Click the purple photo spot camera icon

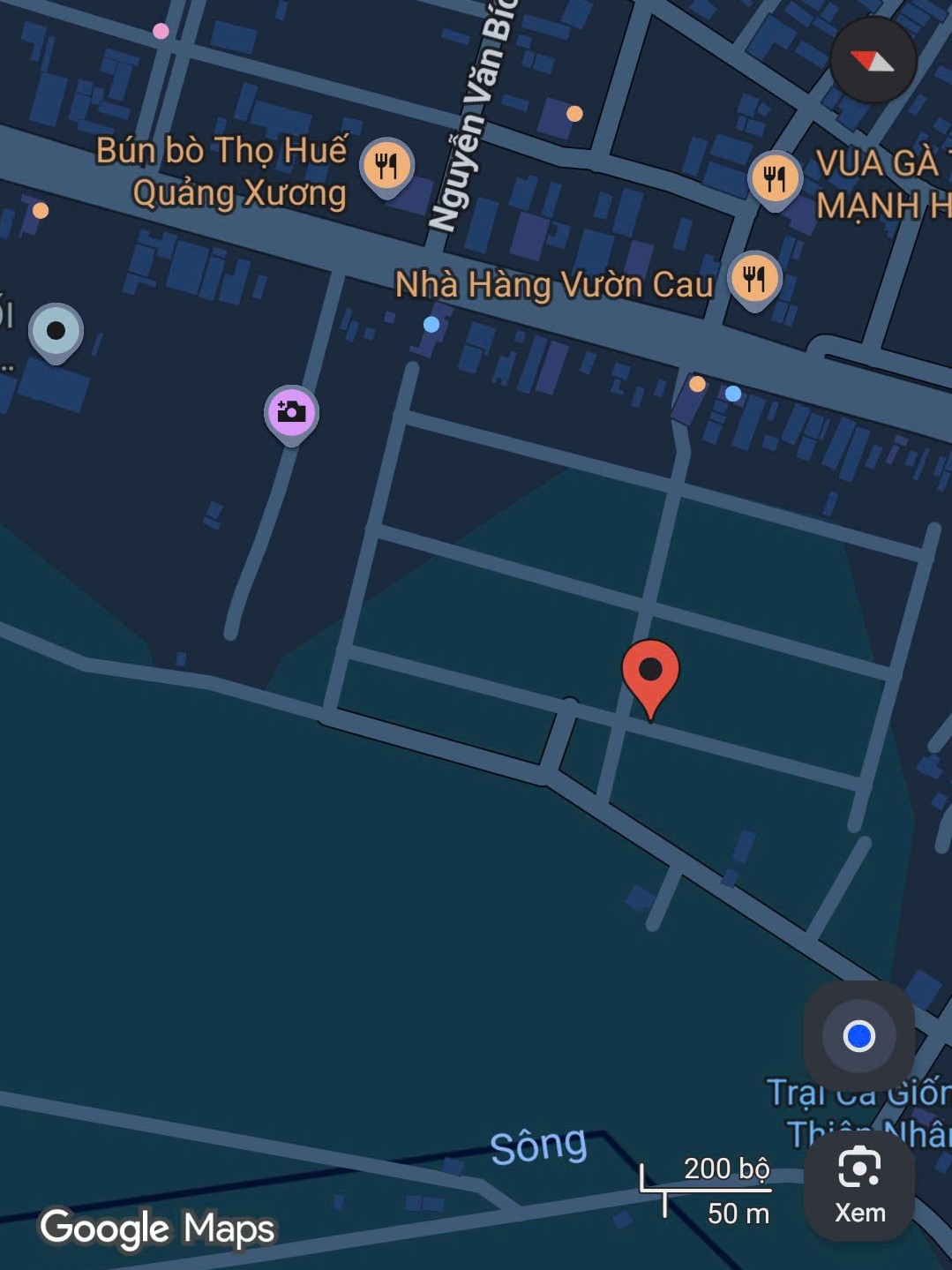click(290, 411)
